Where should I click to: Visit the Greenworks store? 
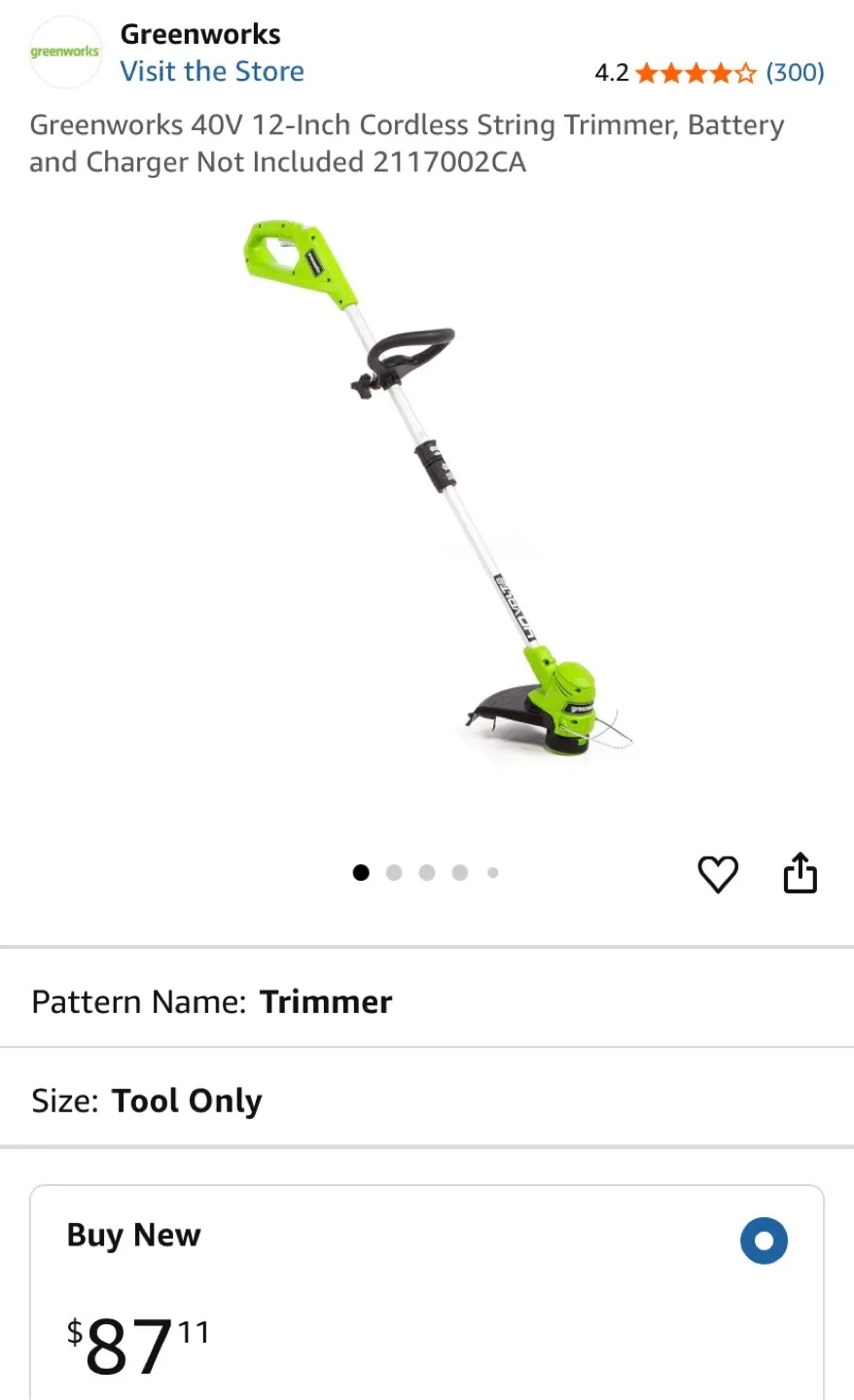tap(211, 72)
